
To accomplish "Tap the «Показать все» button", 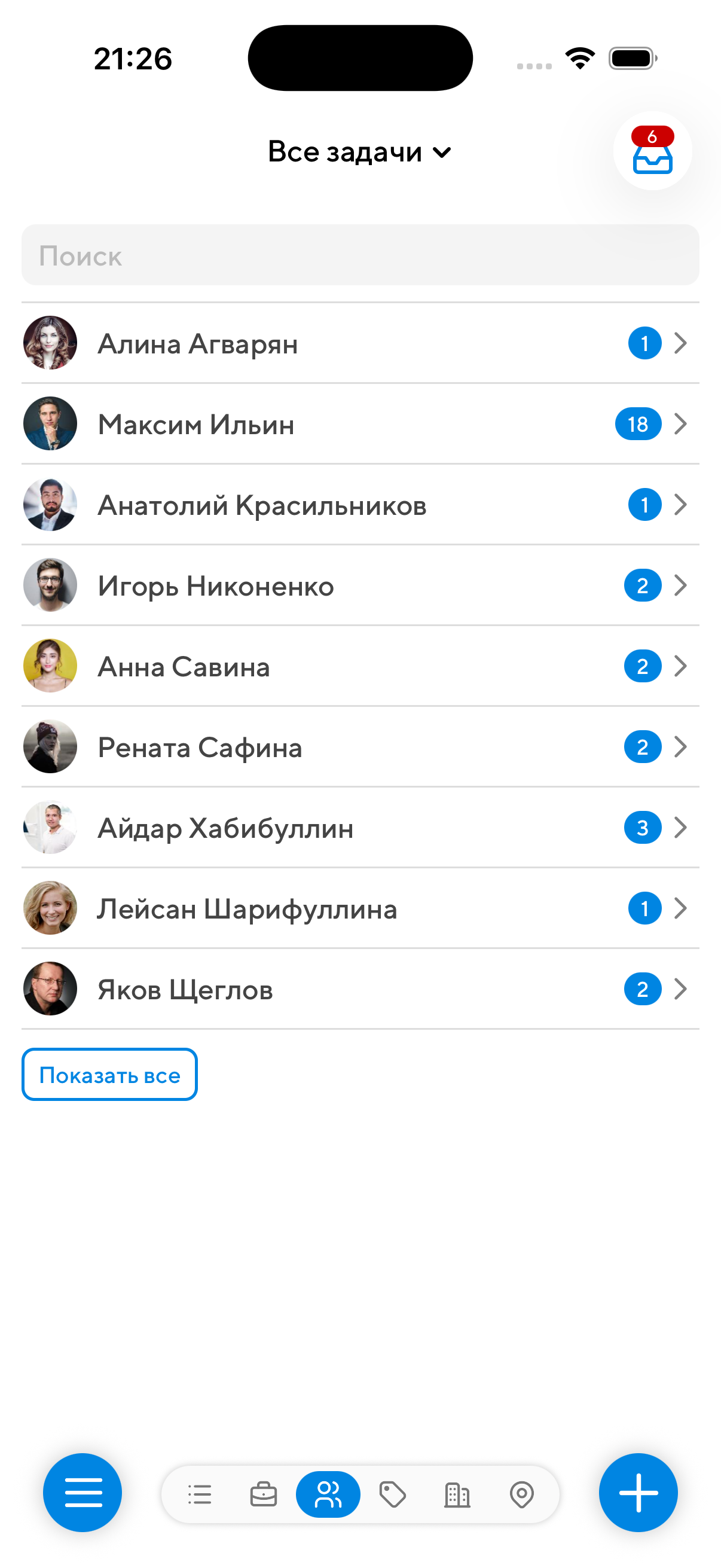I will point(109,1075).
